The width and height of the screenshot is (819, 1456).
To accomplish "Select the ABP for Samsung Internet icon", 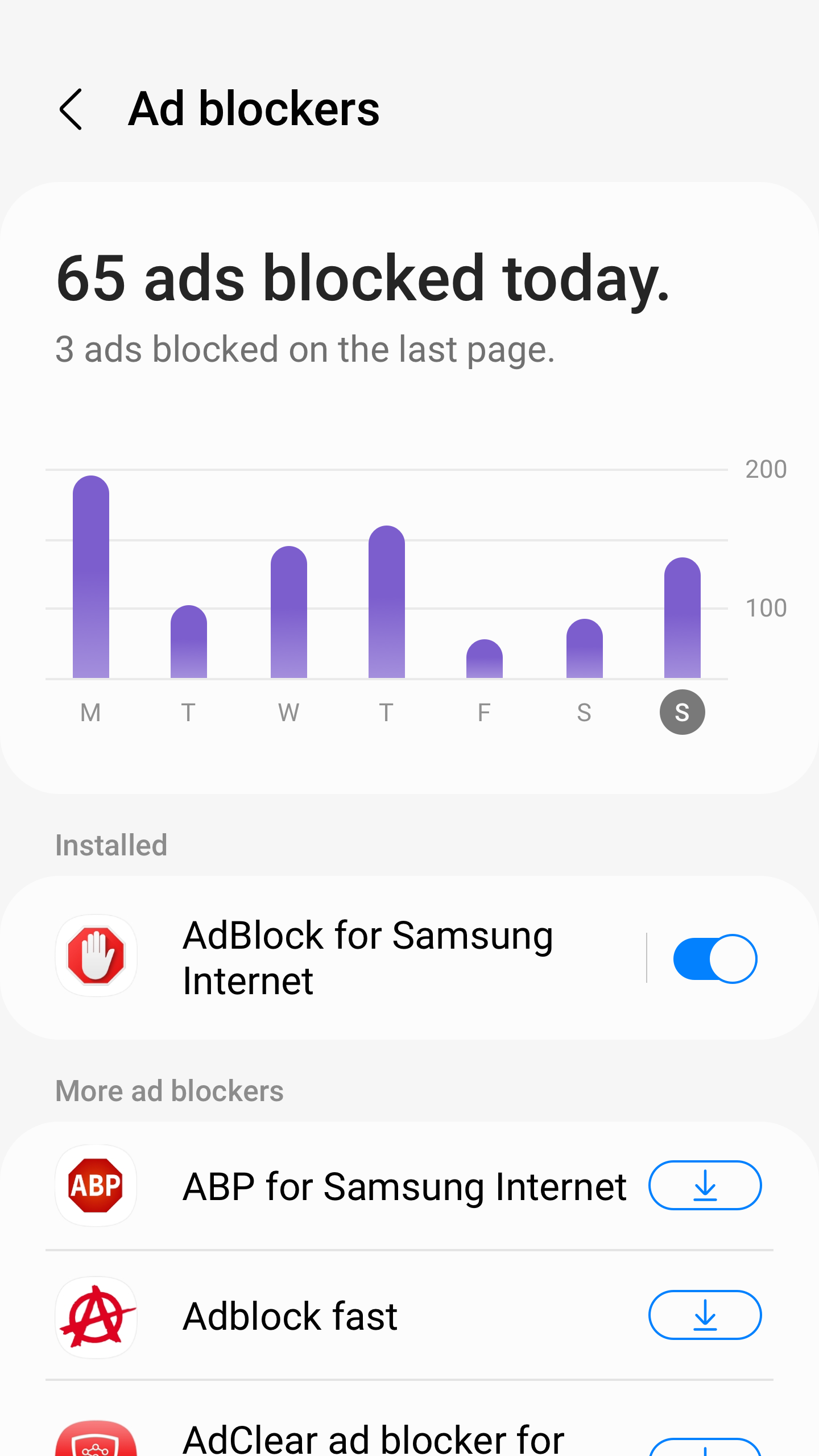I will (x=96, y=1186).
